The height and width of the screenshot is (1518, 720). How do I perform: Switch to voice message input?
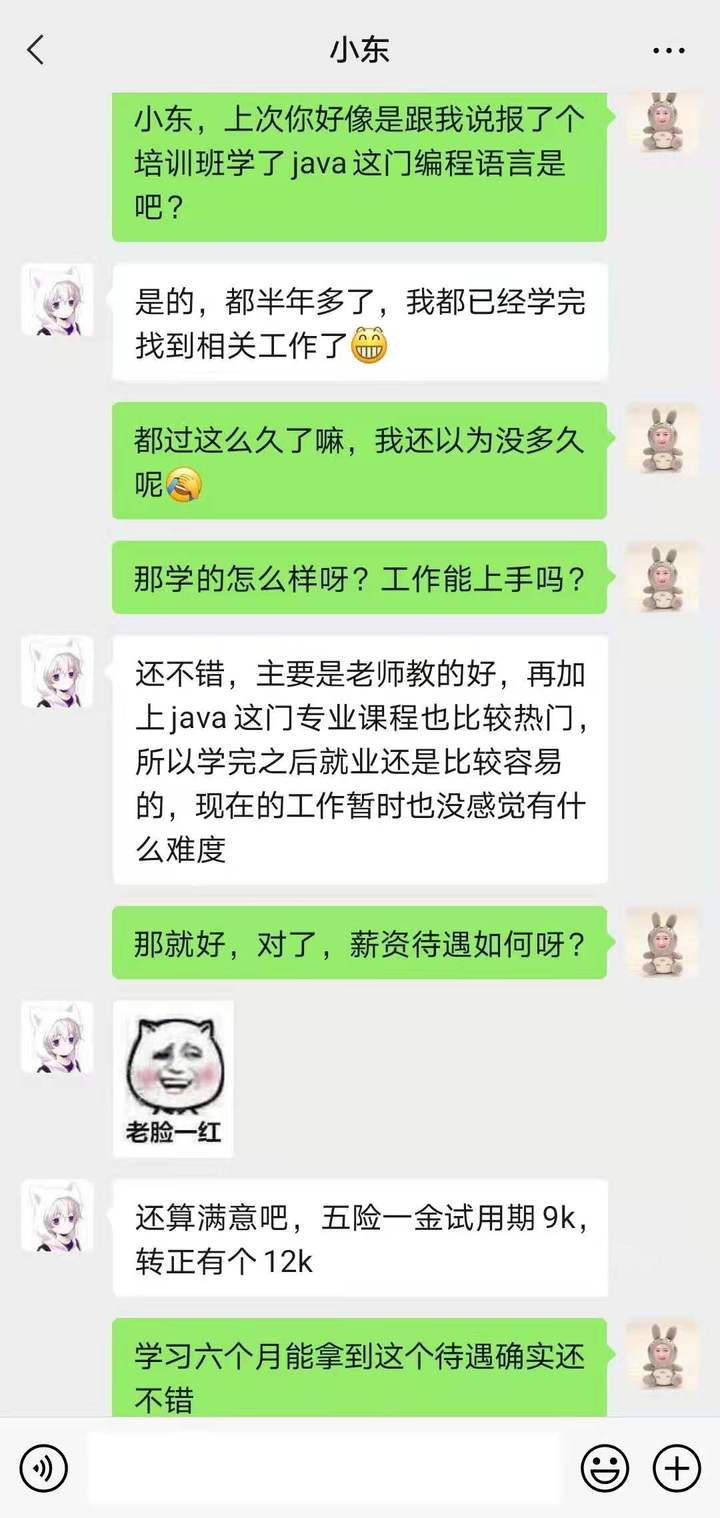pyautogui.click(x=43, y=1468)
